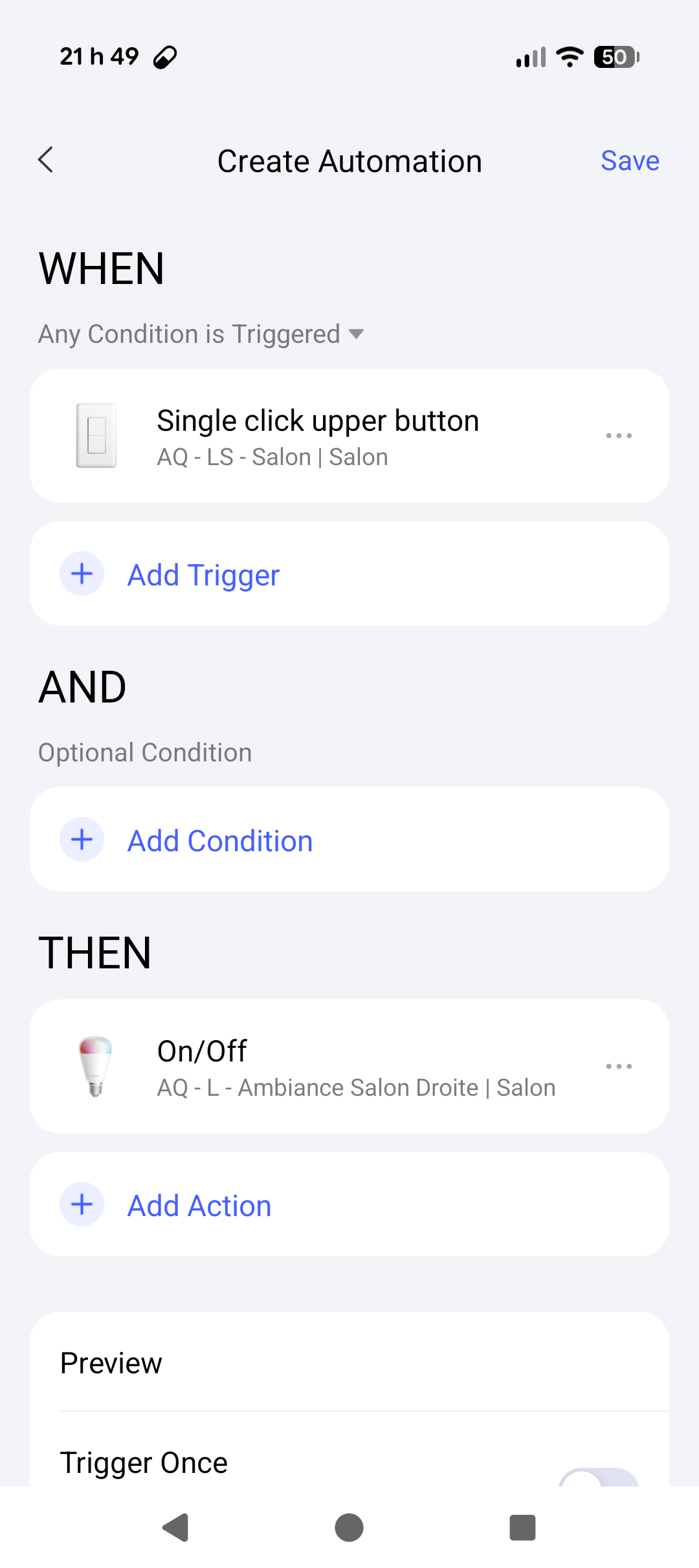699x1568 pixels.
Task: Open the Preview row
Action: [349, 1363]
